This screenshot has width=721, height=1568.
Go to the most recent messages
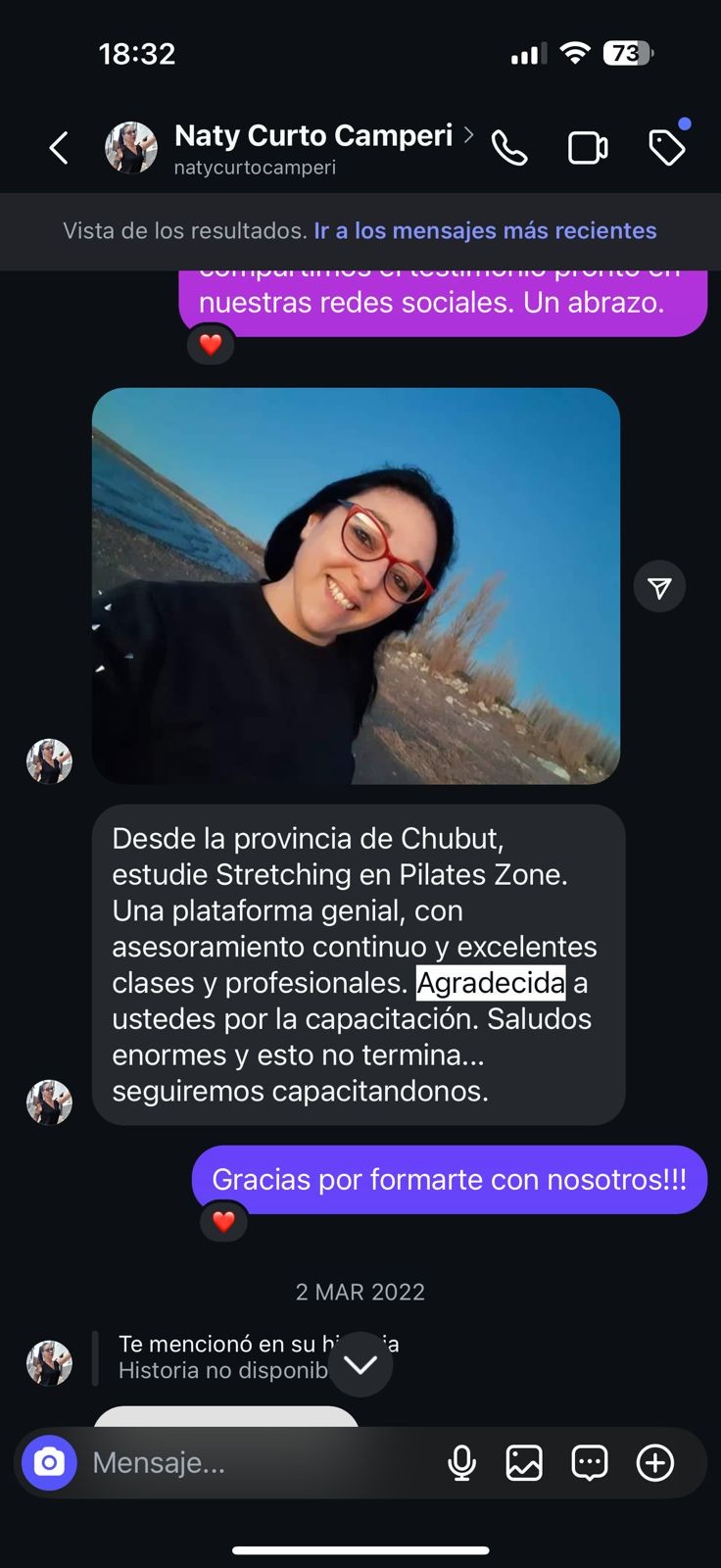coord(485,231)
